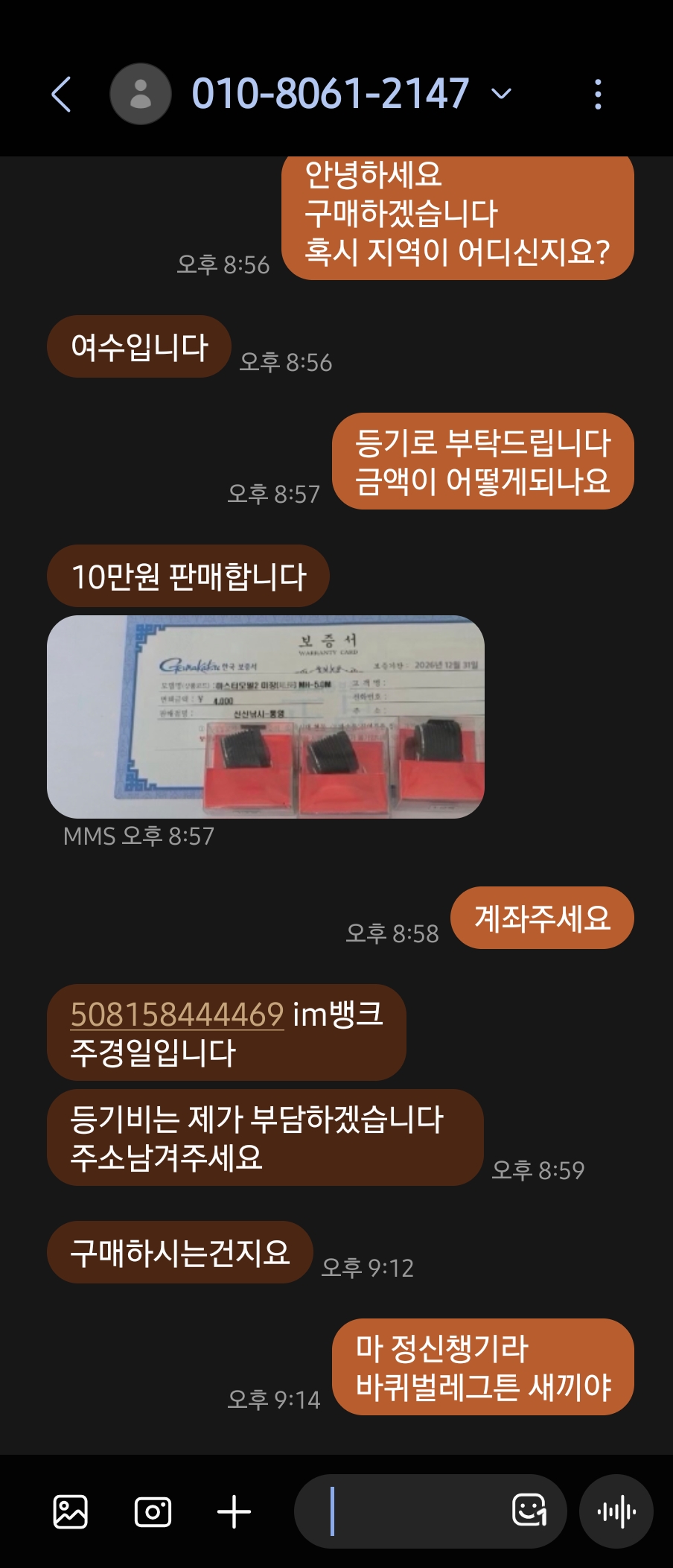Open the contact avatar for 010-8061-2147
Viewport: 673px width, 1568px height.
pyautogui.click(x=141, y=95)
